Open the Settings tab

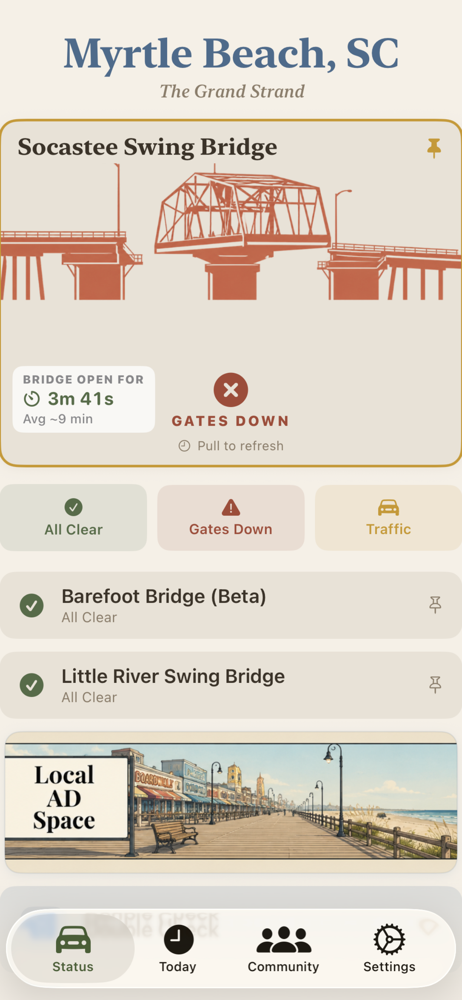389,948
